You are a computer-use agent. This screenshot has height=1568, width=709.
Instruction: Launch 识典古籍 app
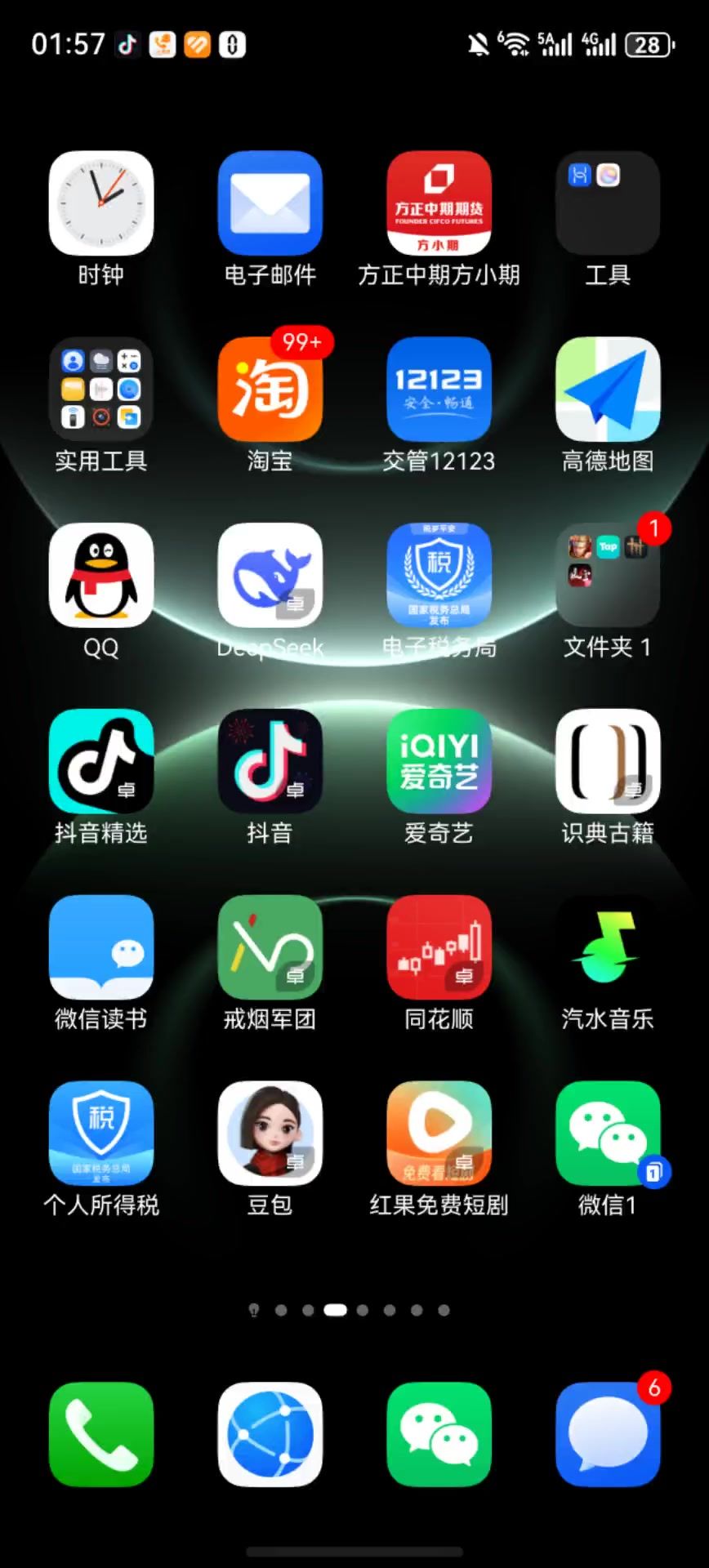pyautogui.click(x=608, y=761)
